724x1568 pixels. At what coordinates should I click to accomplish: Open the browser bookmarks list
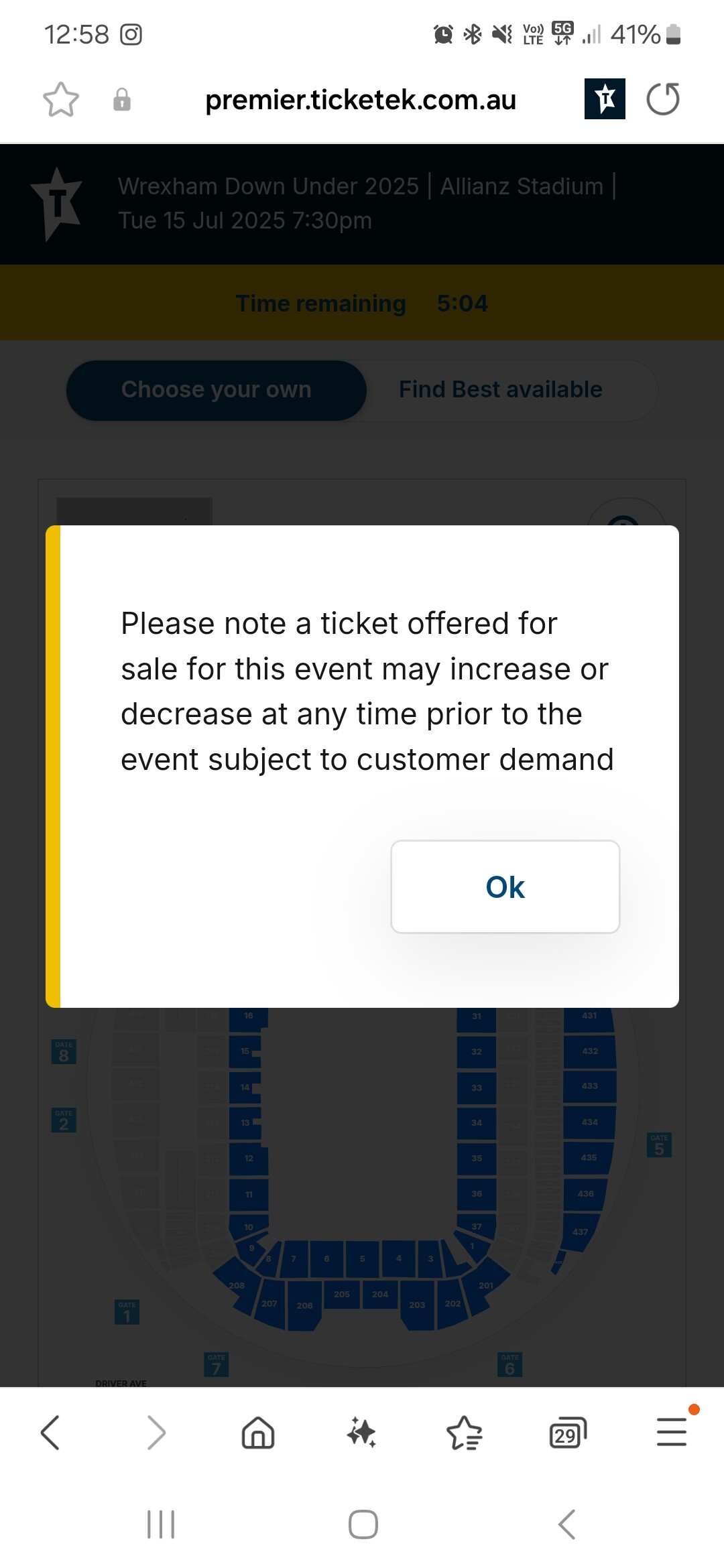click(x=465, y=1433)
